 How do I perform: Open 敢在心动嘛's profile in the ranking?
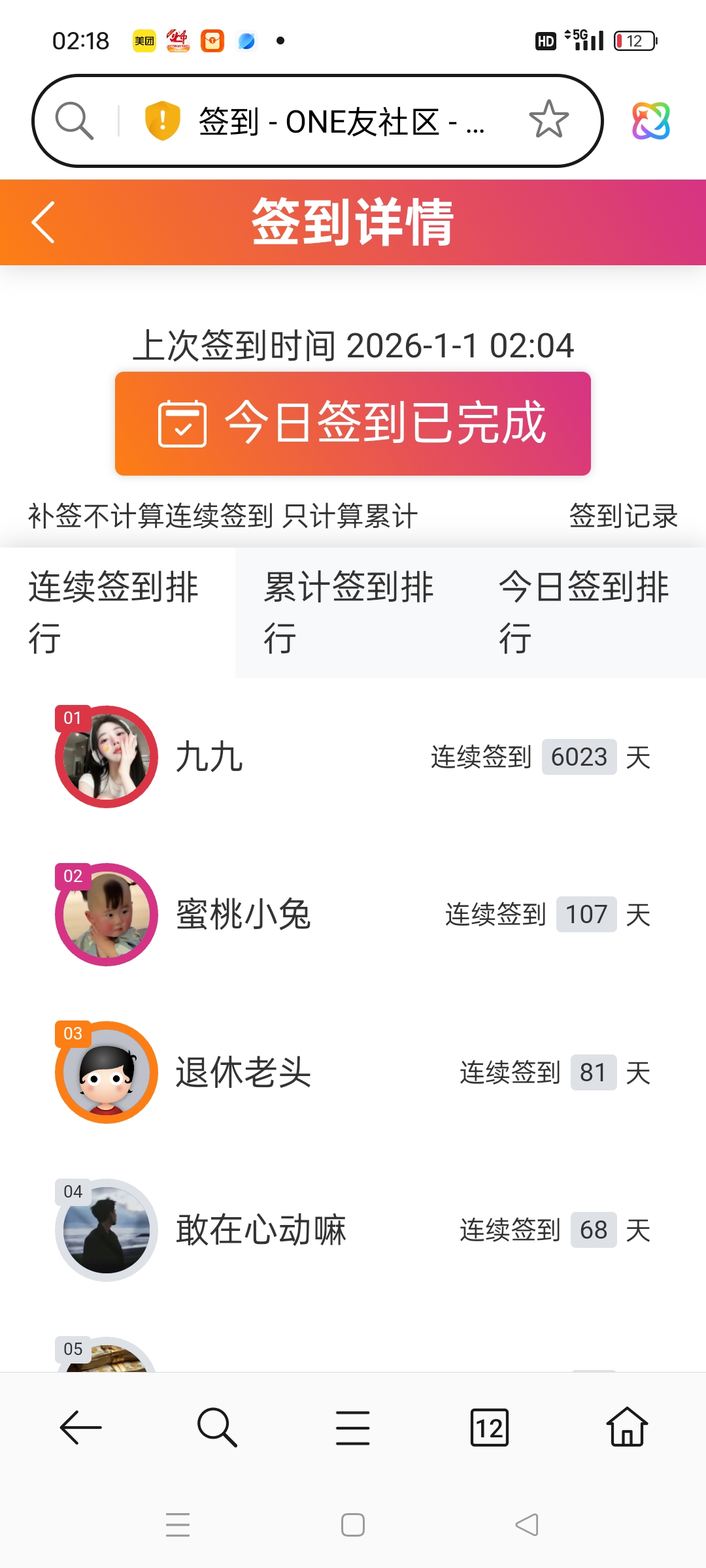click(260, 1230)
